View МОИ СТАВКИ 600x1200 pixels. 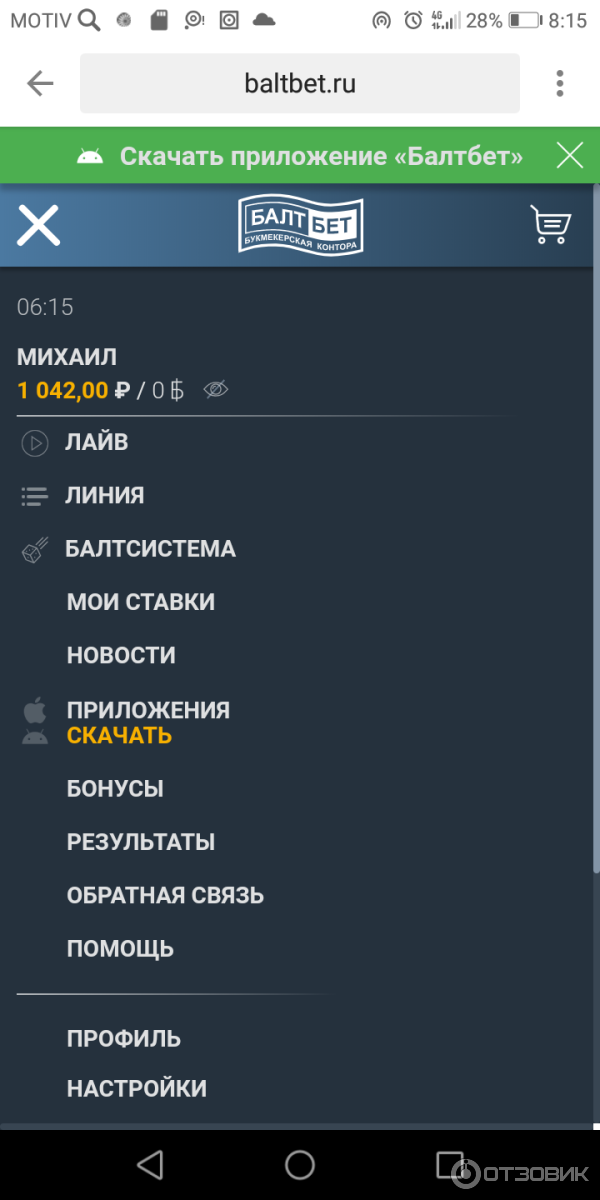click(141, 602)
